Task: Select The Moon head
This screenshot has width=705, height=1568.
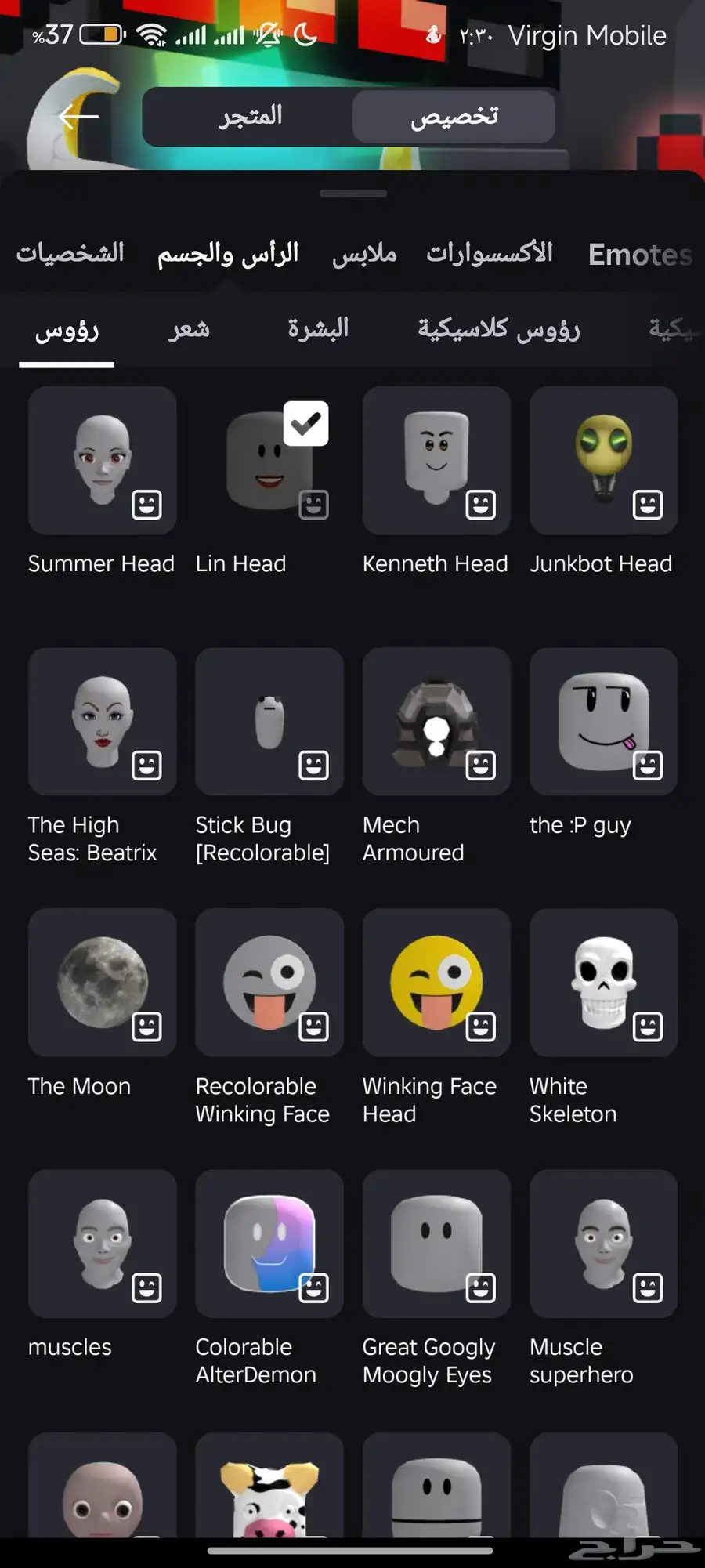Action: [x=102, y=983]
